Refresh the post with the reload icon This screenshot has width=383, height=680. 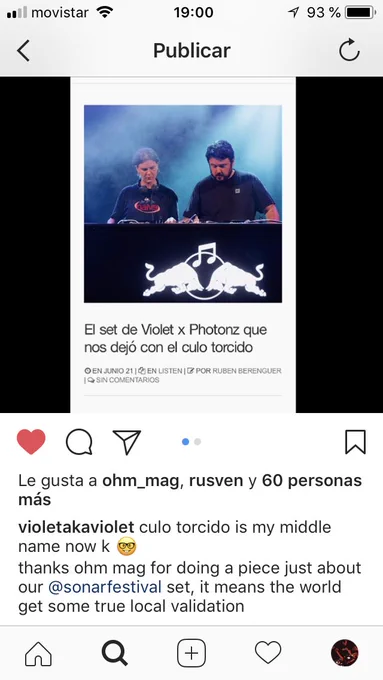pos(349,50)
